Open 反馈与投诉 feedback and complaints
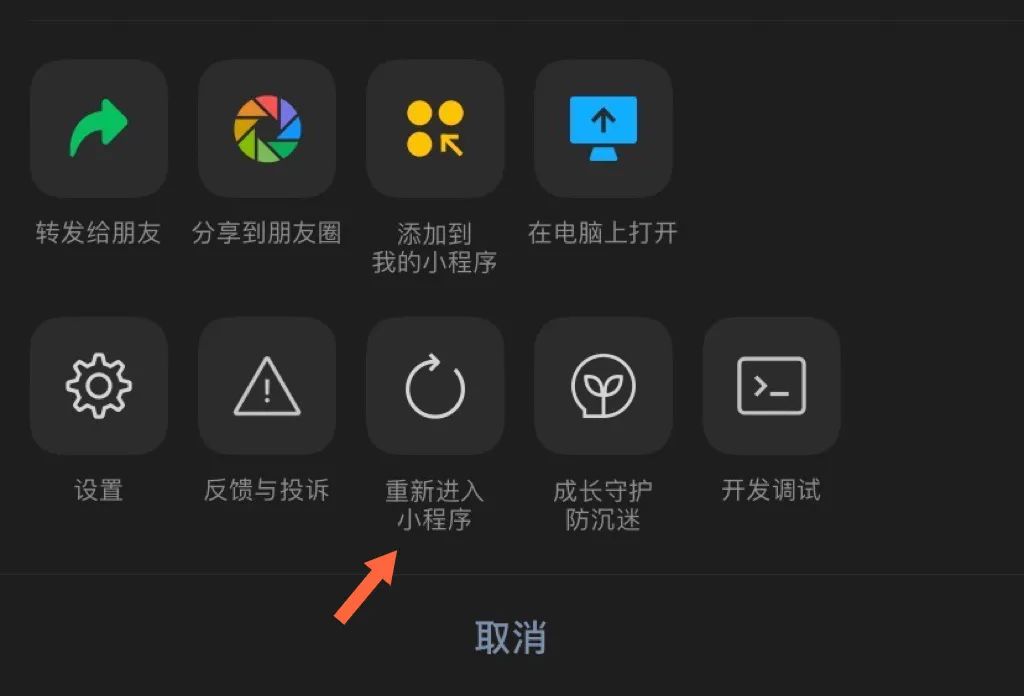The height and width of the screenshot is (696, 1024). click(x=267, y=386)
